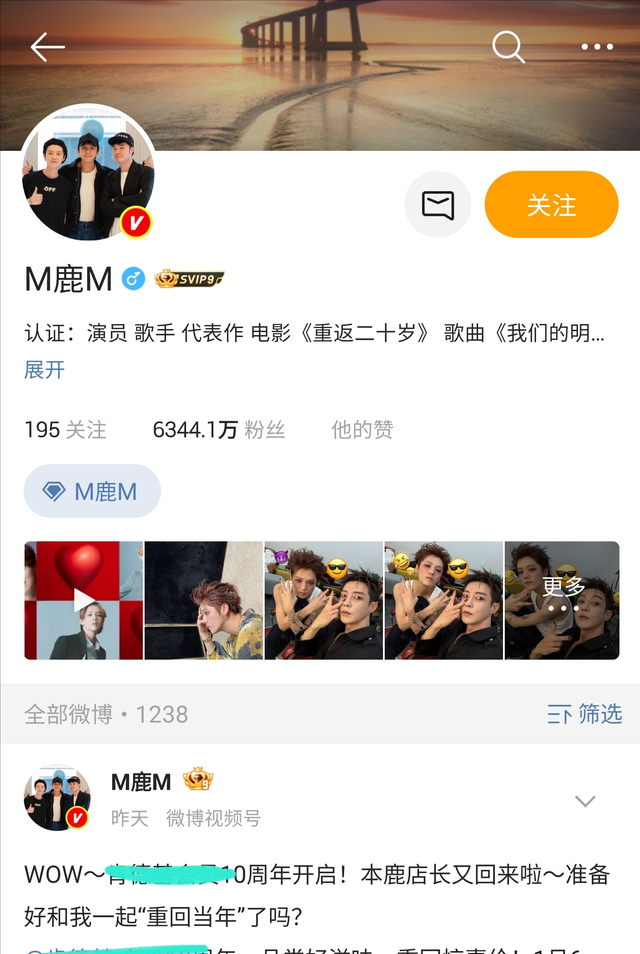Viewport: 640px width, 954px height.
Task: Expand the bio with 展开
Action: coord(44,370)
